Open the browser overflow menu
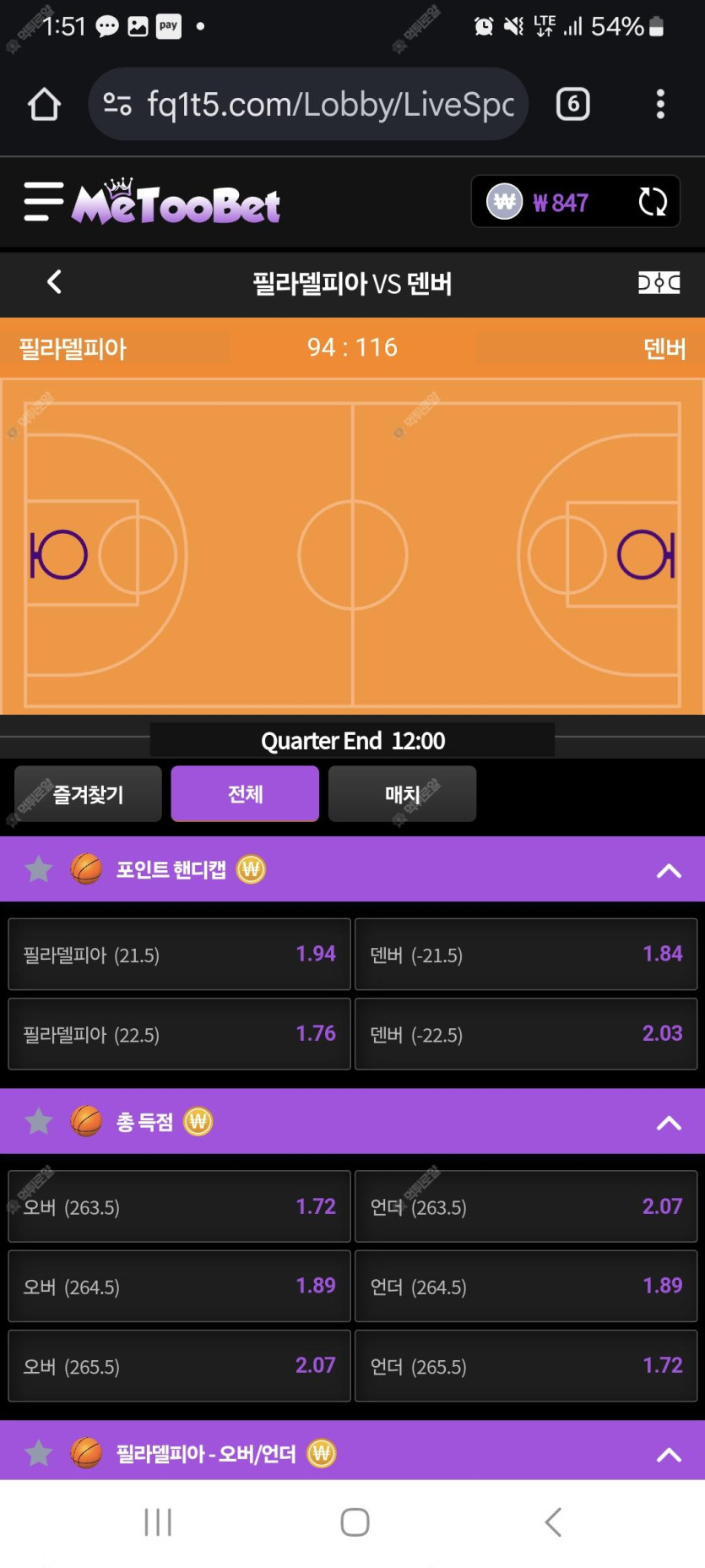Viewport: 705px width, 1568px height. 660,104
